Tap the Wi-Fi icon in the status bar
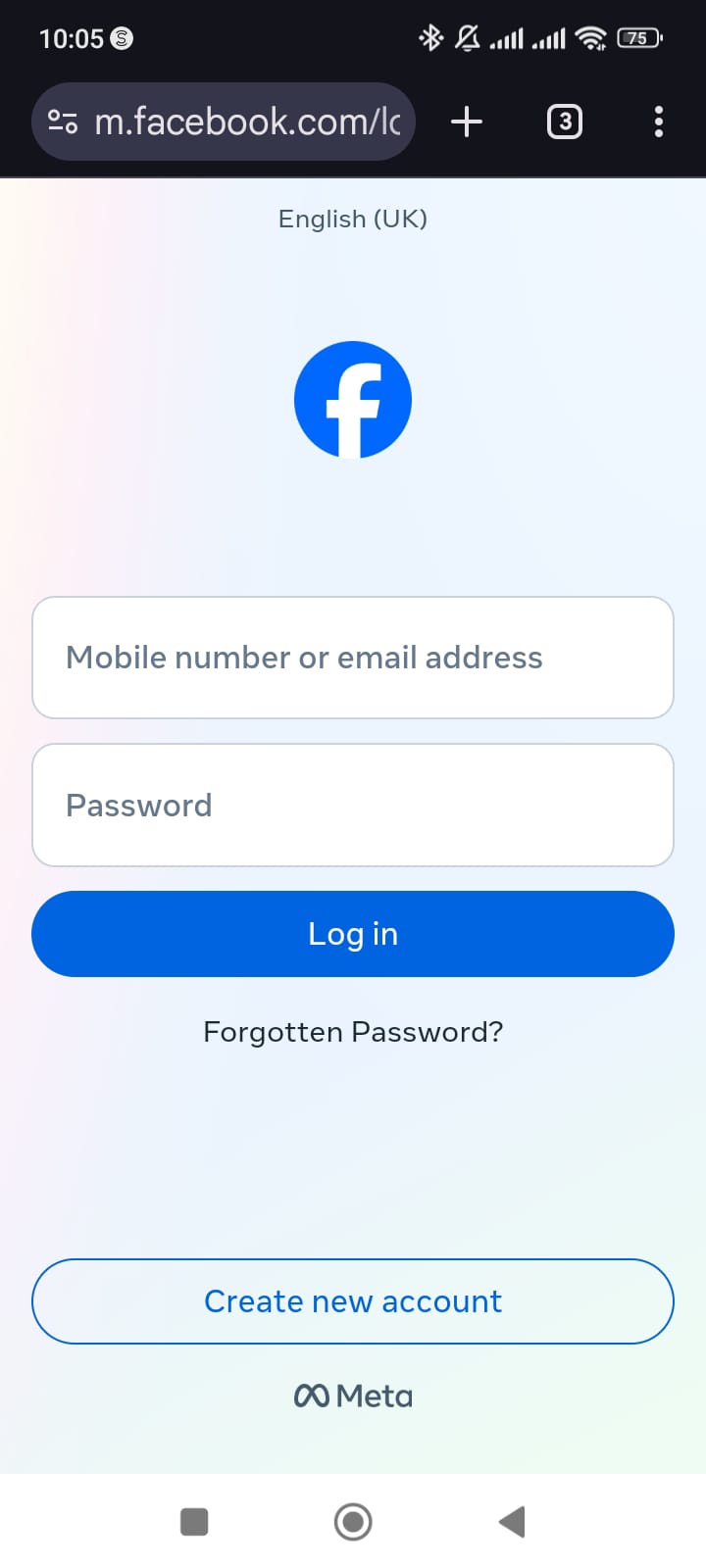706x1568 pixels. coord(587,38)
